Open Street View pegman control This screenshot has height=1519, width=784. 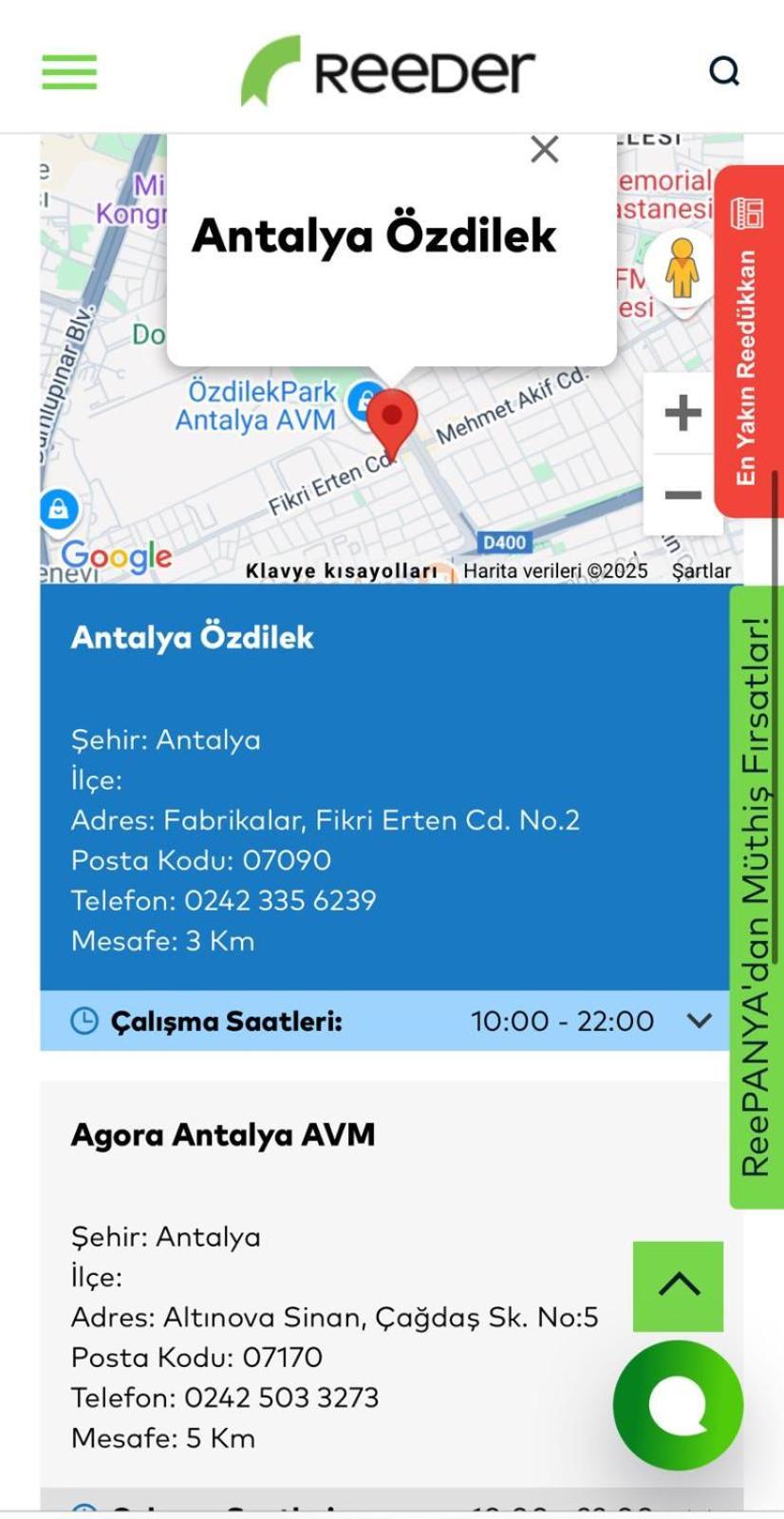tap(681, 270)
